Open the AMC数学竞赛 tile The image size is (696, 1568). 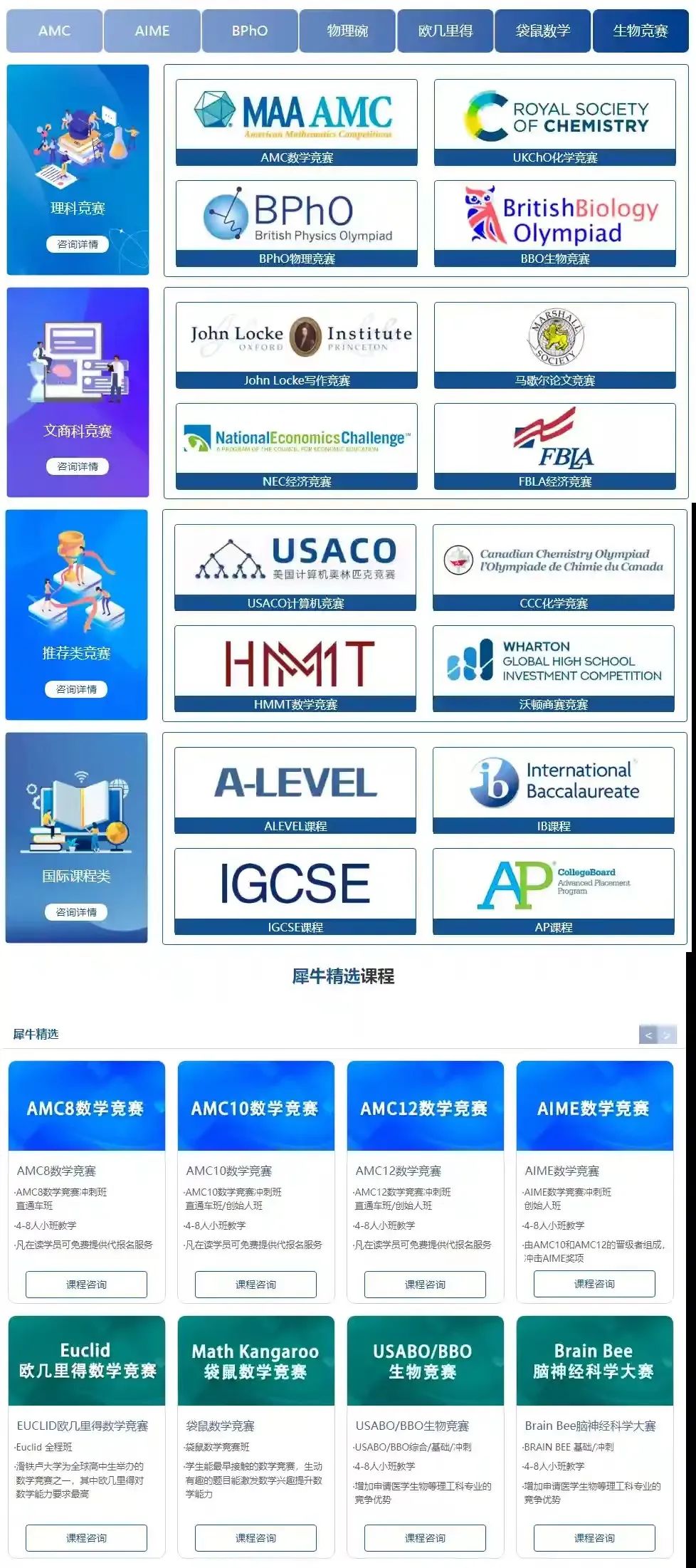point(297,122)
